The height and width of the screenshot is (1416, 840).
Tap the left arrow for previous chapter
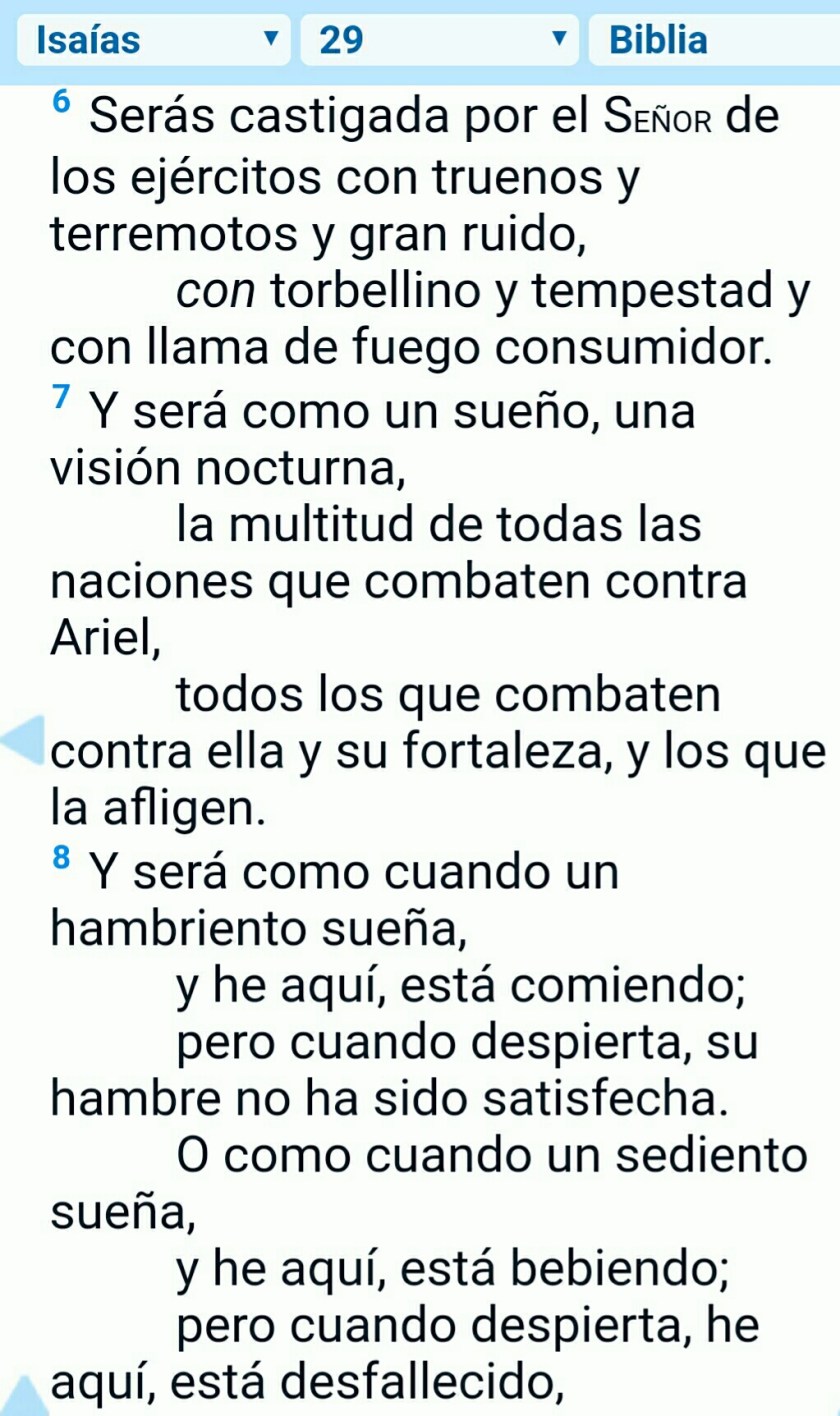point(22,740)
